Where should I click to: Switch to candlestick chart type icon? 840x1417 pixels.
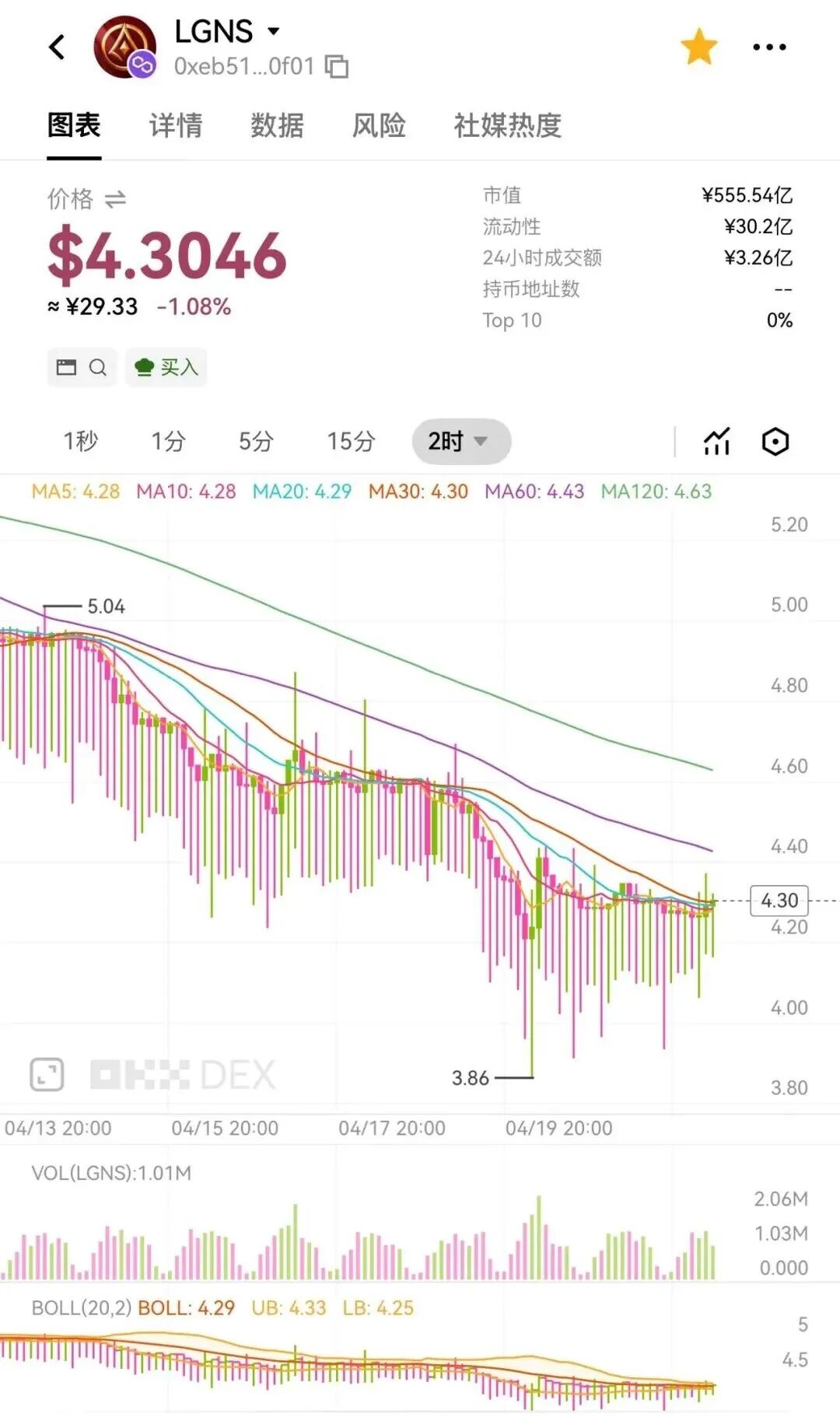pos(716,441)
